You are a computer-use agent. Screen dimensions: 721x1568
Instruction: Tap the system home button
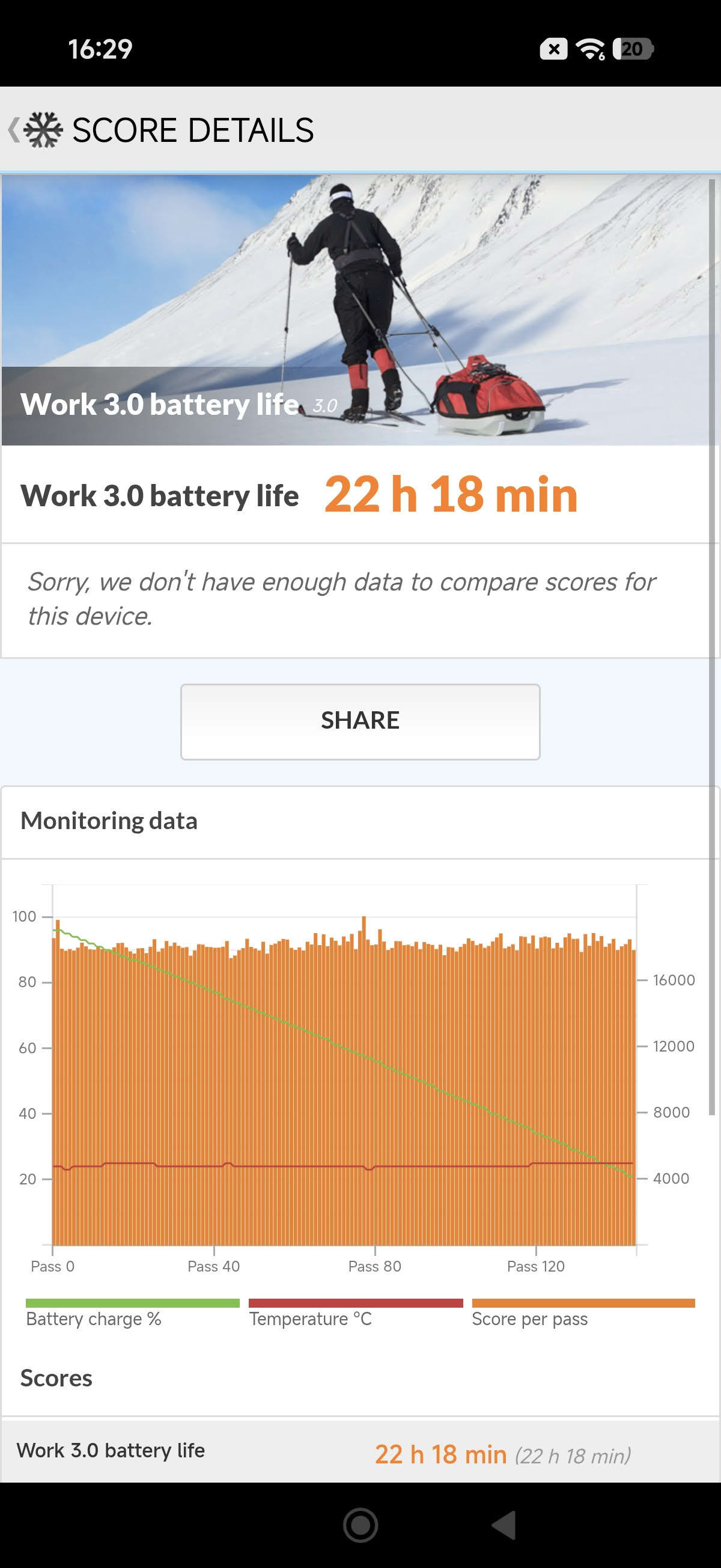[x=360, y=1524]
